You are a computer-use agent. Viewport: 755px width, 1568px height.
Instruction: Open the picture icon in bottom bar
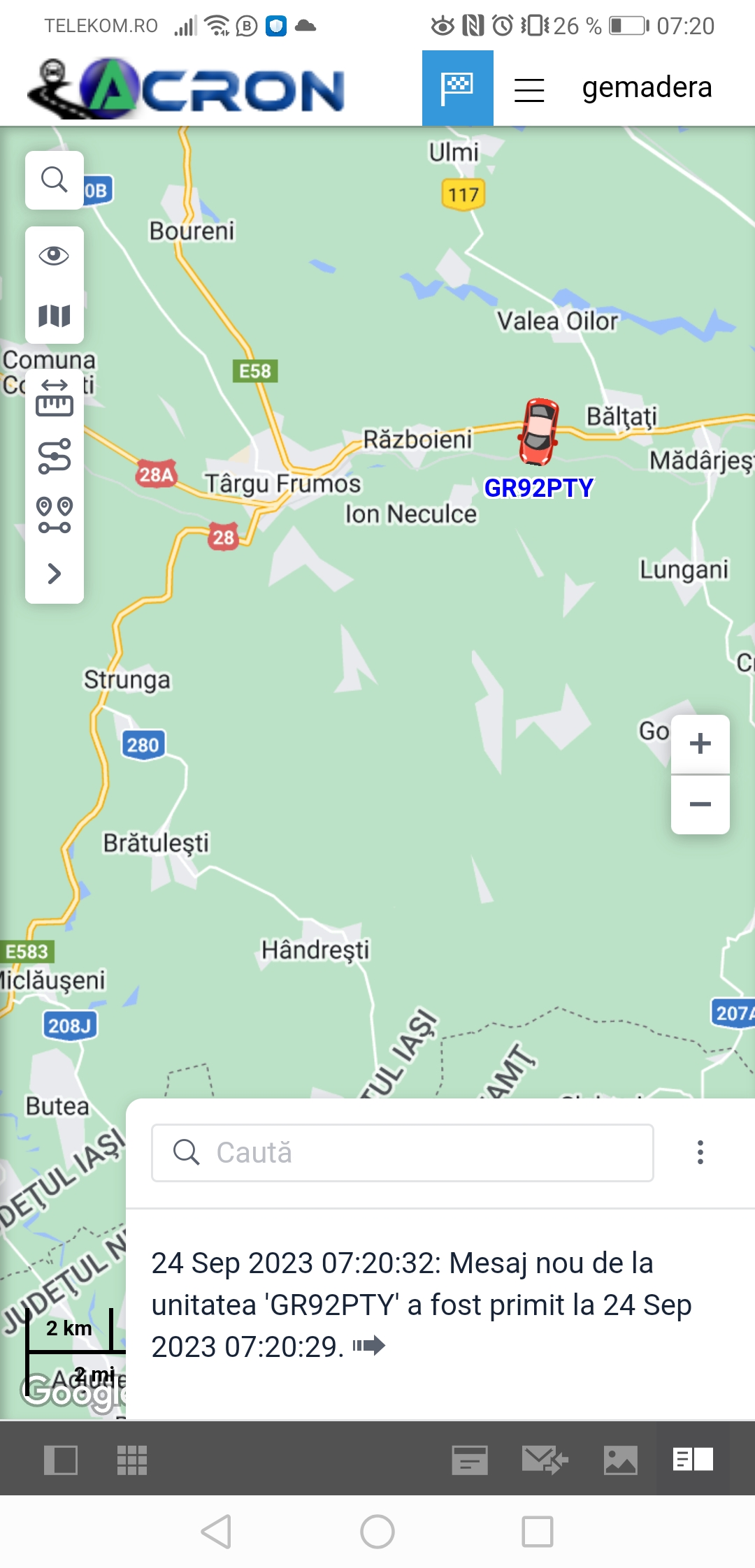click(x=620, y=1460)
